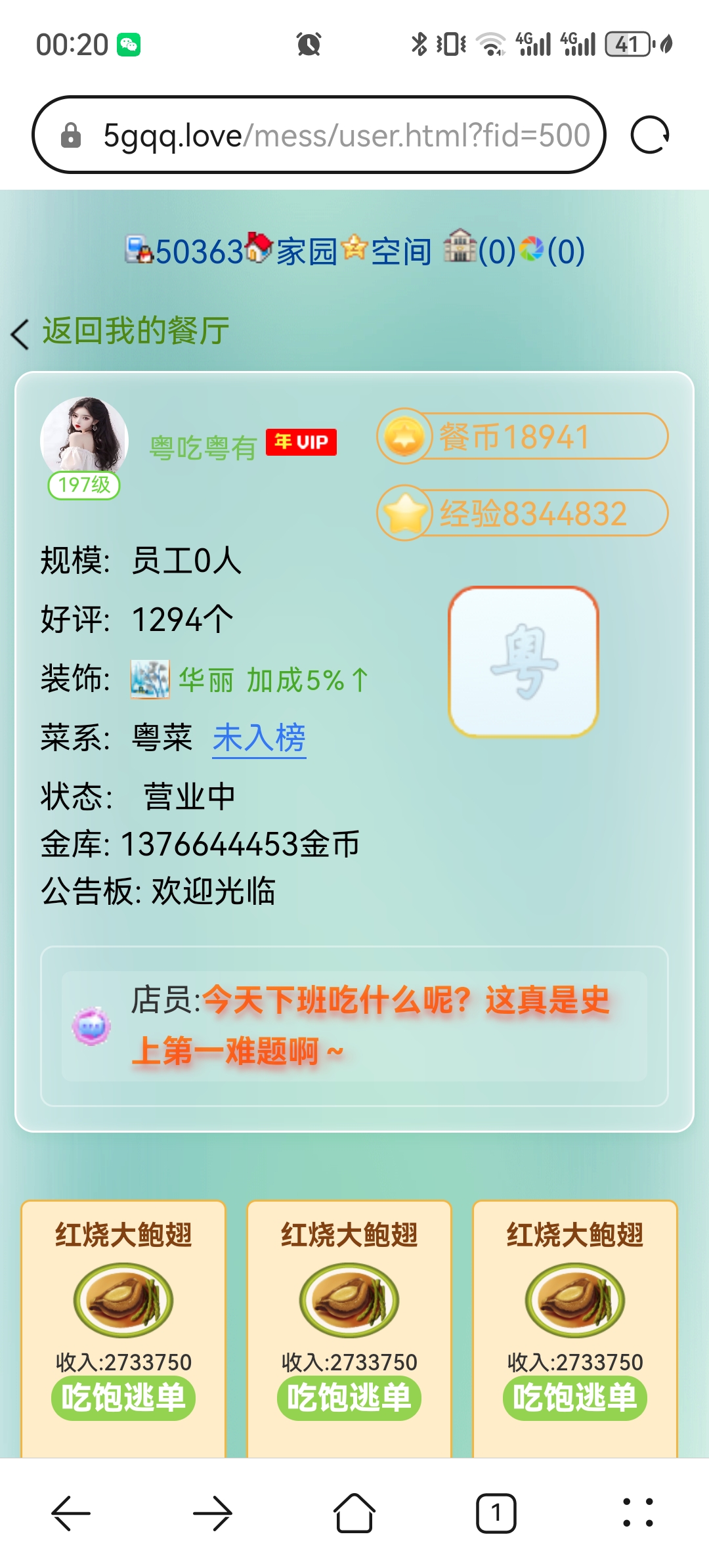Screen dimensions: 709x1568
Task: Return to my restaurant via 返回我的餐厅
Action: pyautogui.click(x=135, y=330)
